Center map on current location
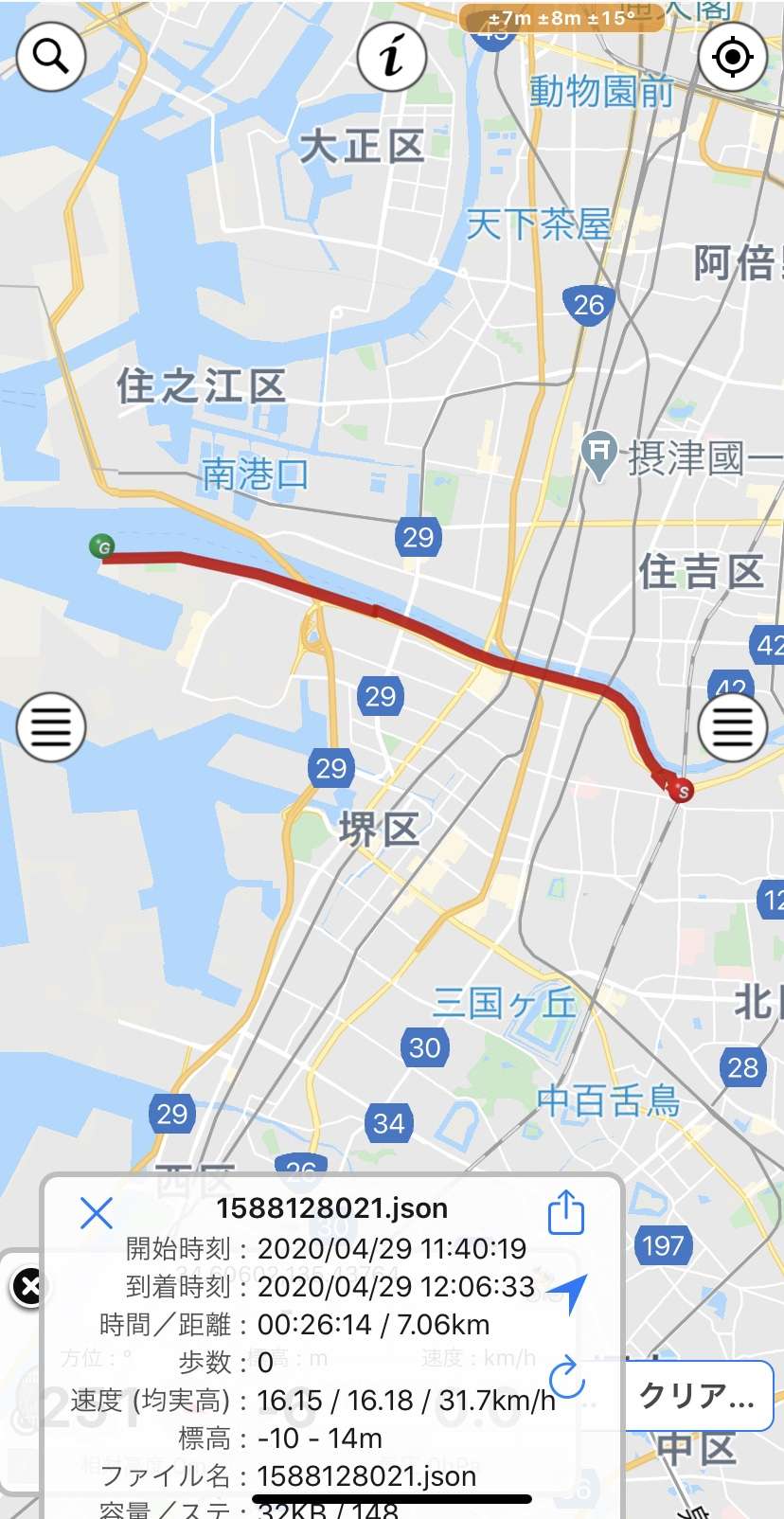 [732, 57]
